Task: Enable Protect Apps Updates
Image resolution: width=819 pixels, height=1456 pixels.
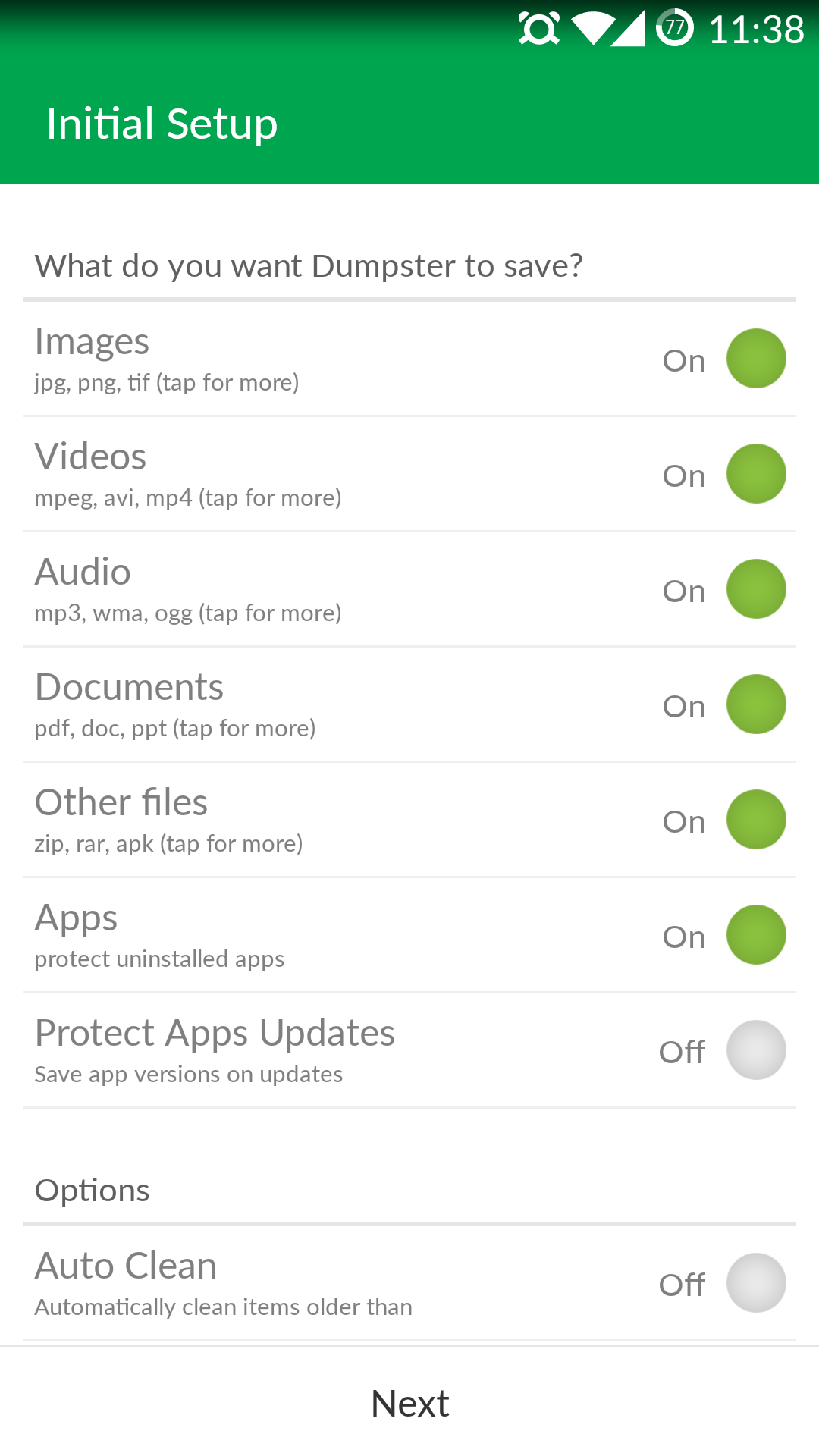Action: (755, 1050)
